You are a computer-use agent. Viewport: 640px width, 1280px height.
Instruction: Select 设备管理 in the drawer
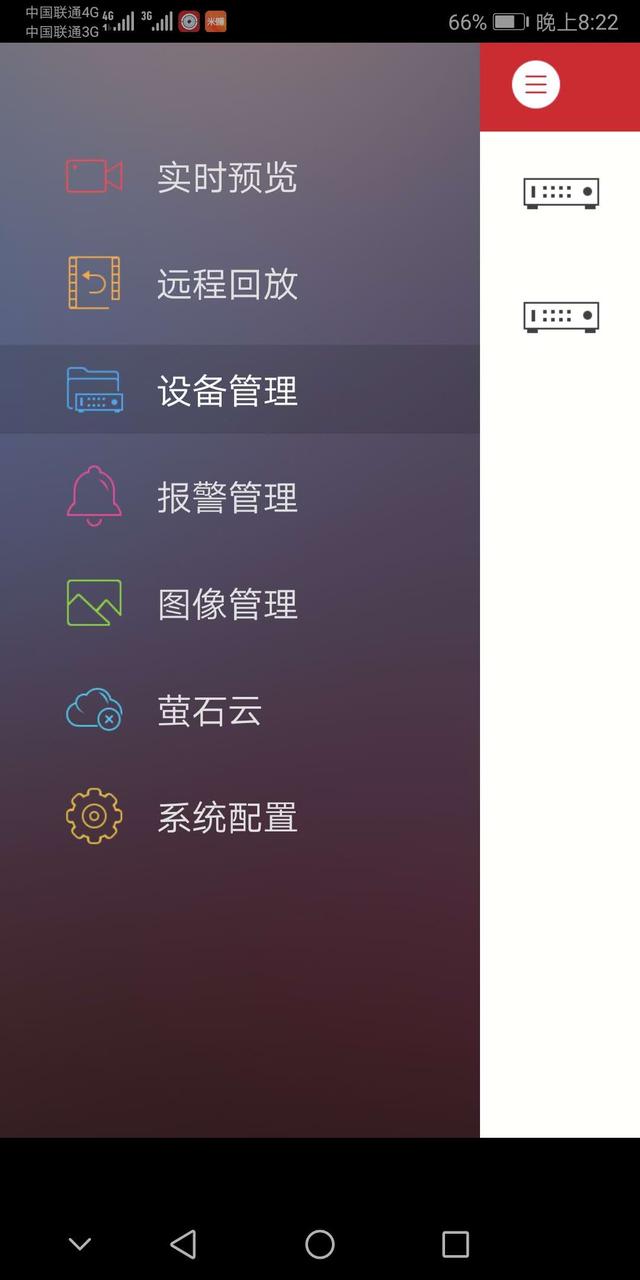pyautogui.click(x=226, y=390)
